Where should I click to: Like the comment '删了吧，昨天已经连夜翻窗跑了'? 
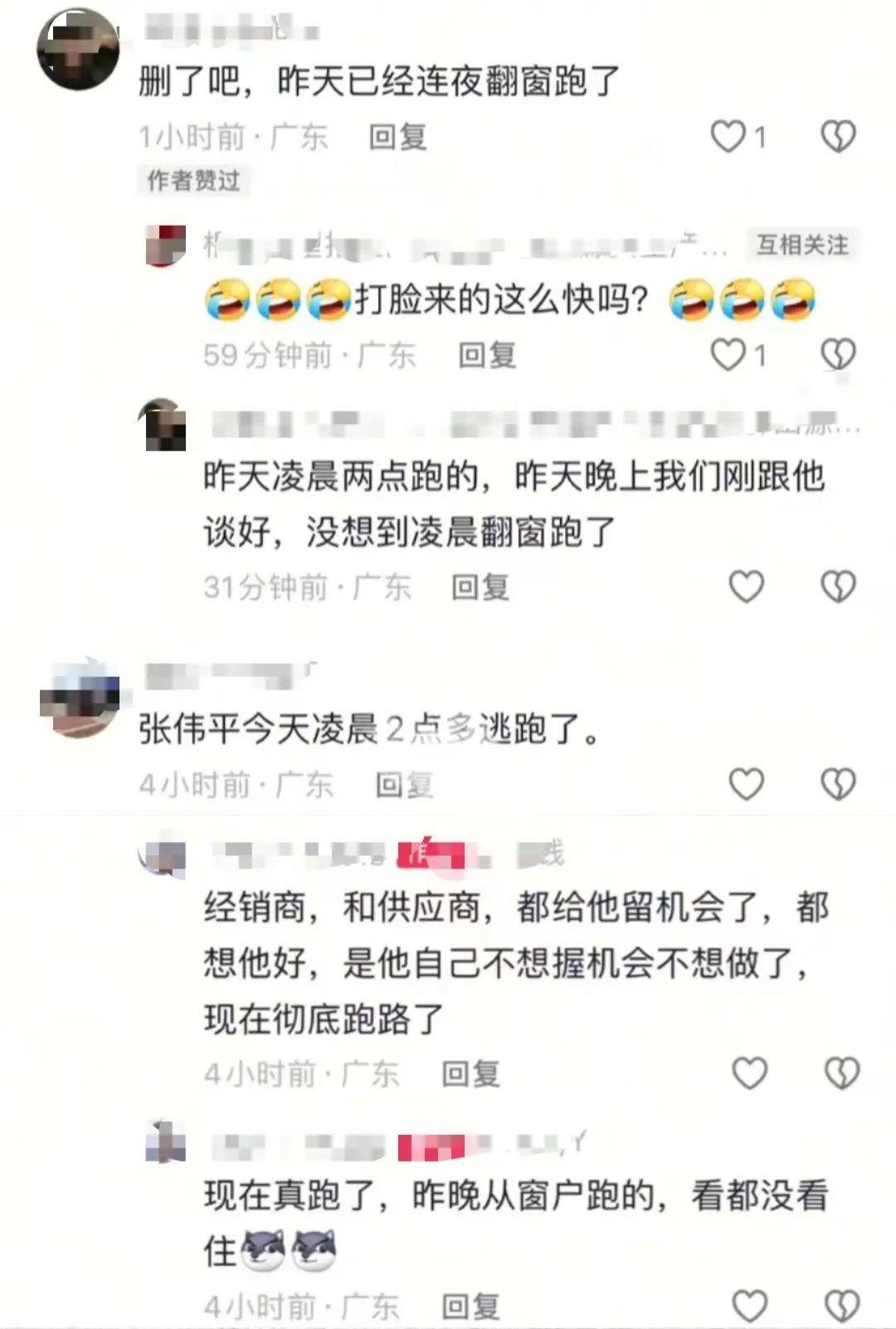pyautogui.click(x=728, y=137)
